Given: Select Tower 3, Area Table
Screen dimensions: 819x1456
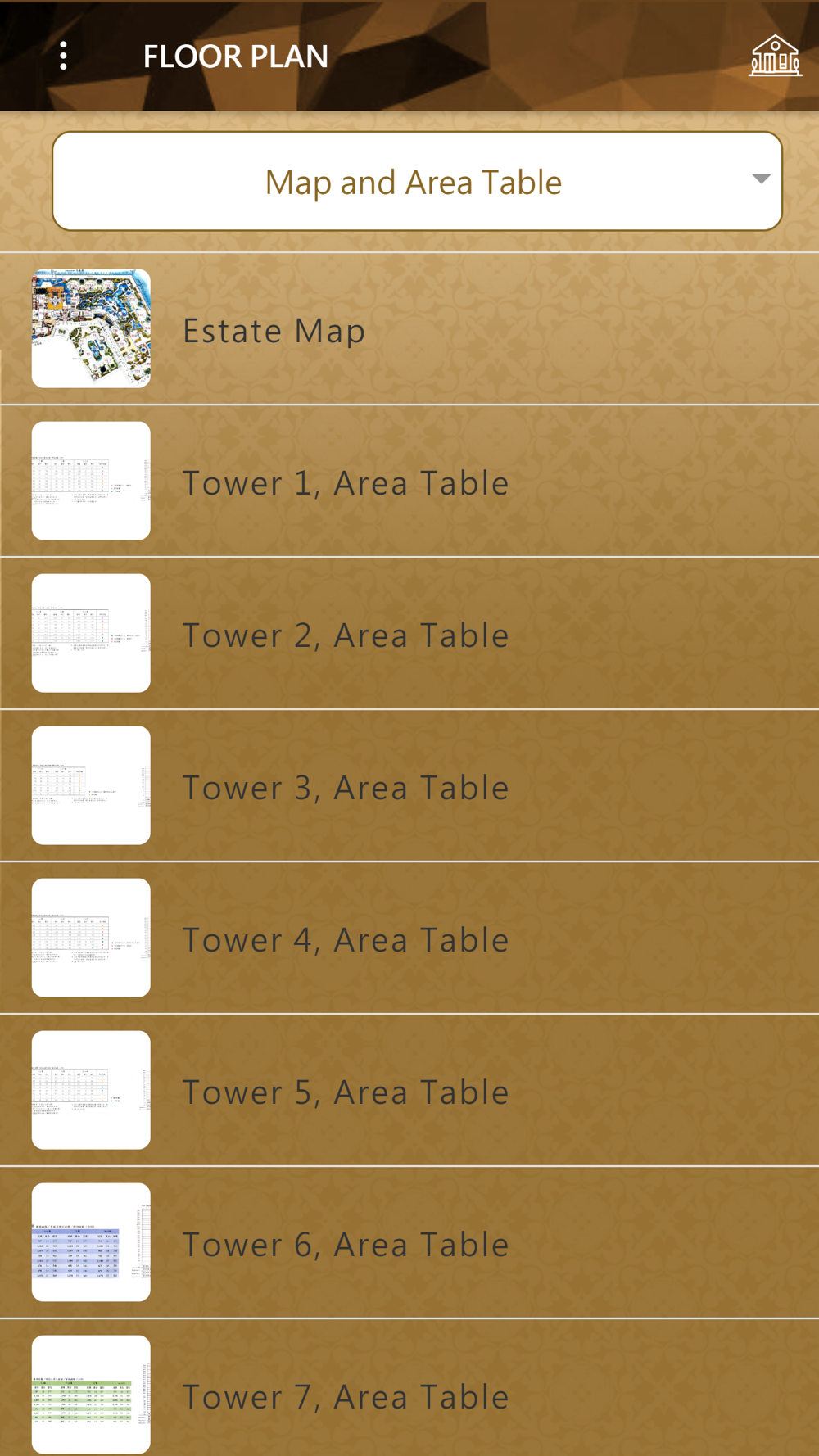Looking at the screenshot, I should tap(409, 786).
